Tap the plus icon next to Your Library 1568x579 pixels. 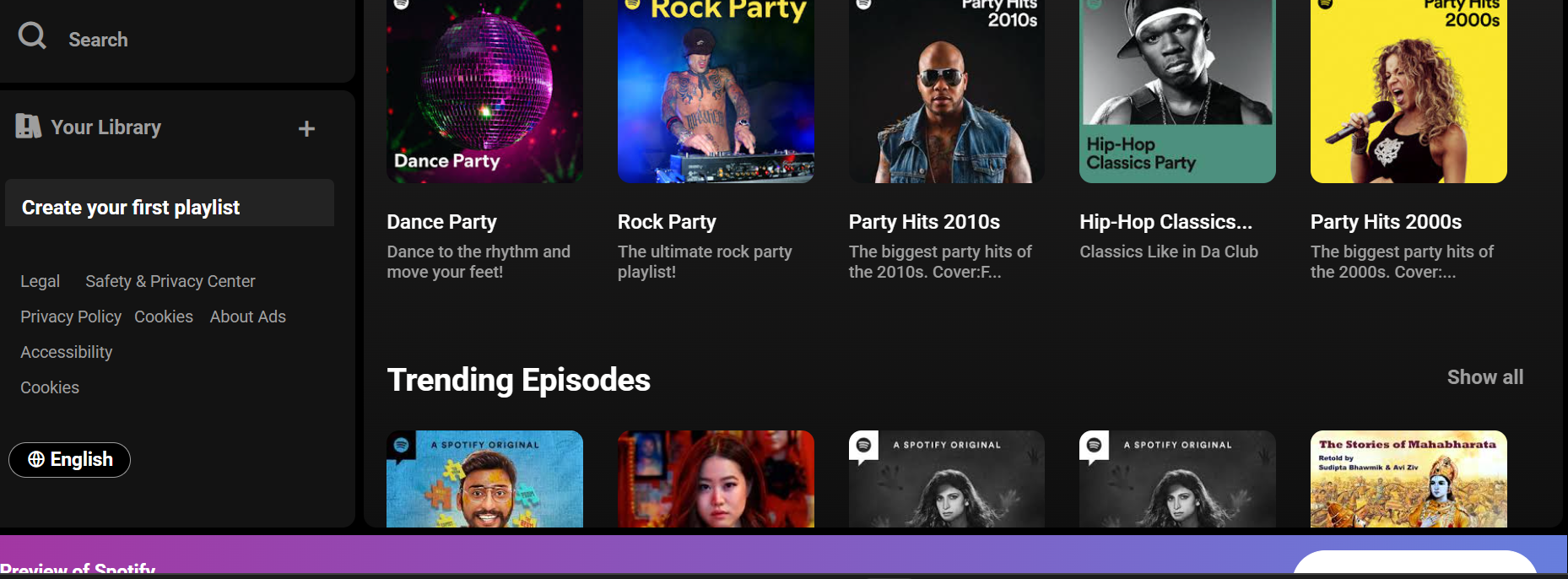click(306, 128)
